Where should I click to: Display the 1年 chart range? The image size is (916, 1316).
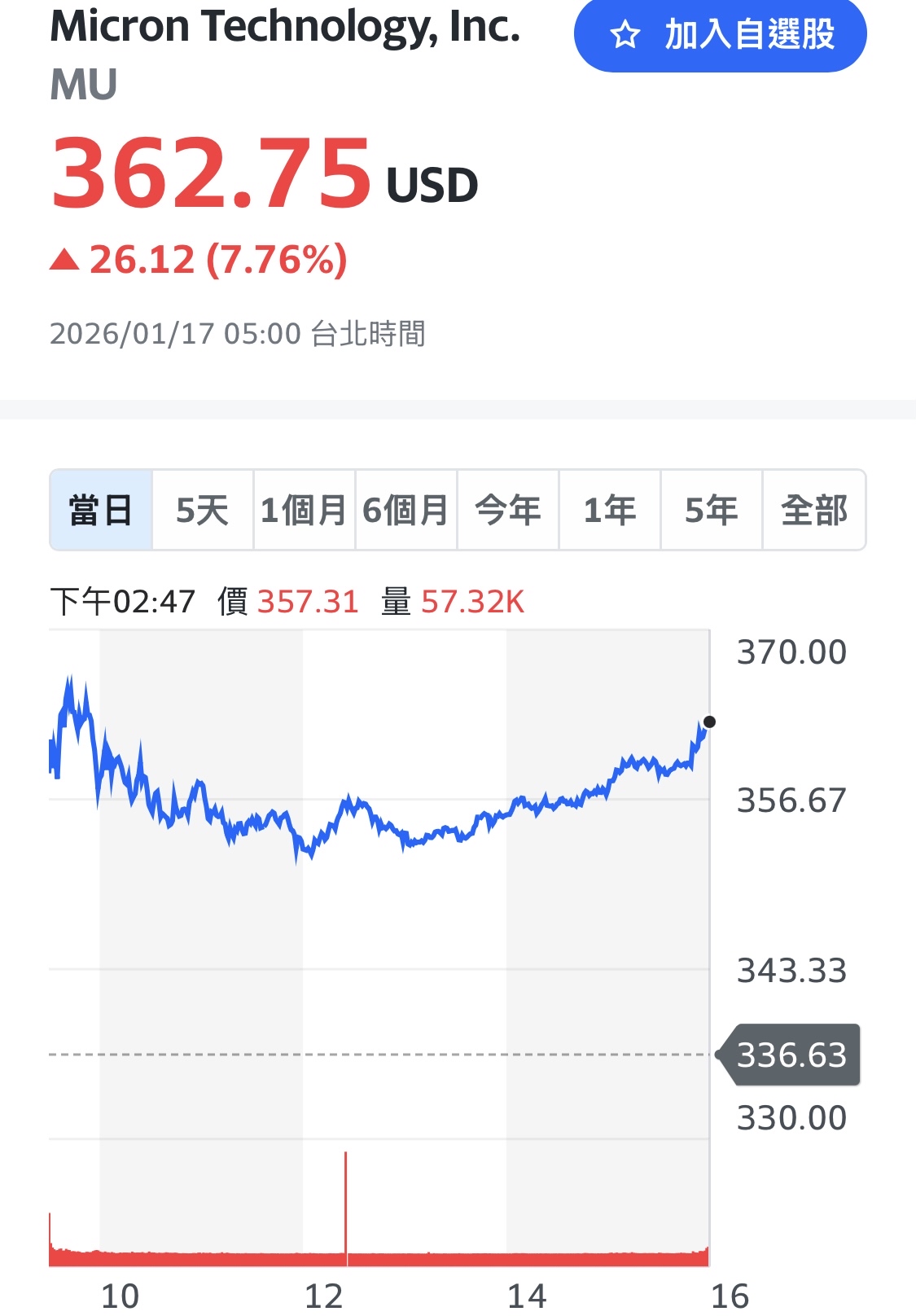point(610,511)
